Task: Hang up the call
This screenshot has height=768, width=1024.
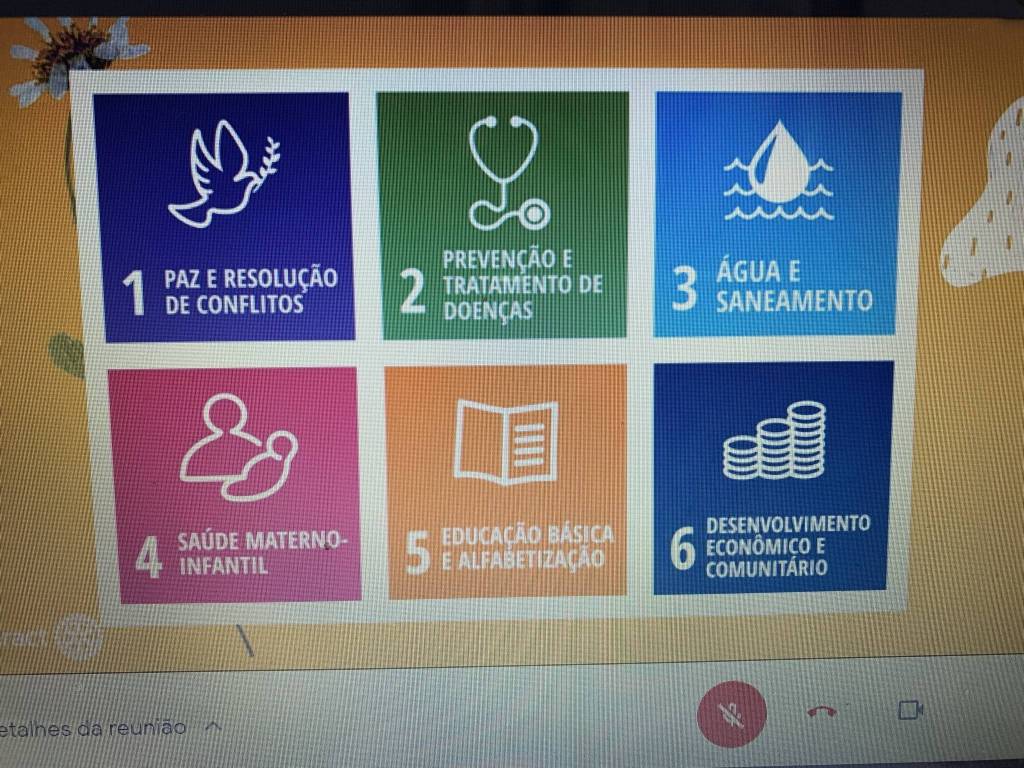Action: pyautogui.click(x=822, y=711)
